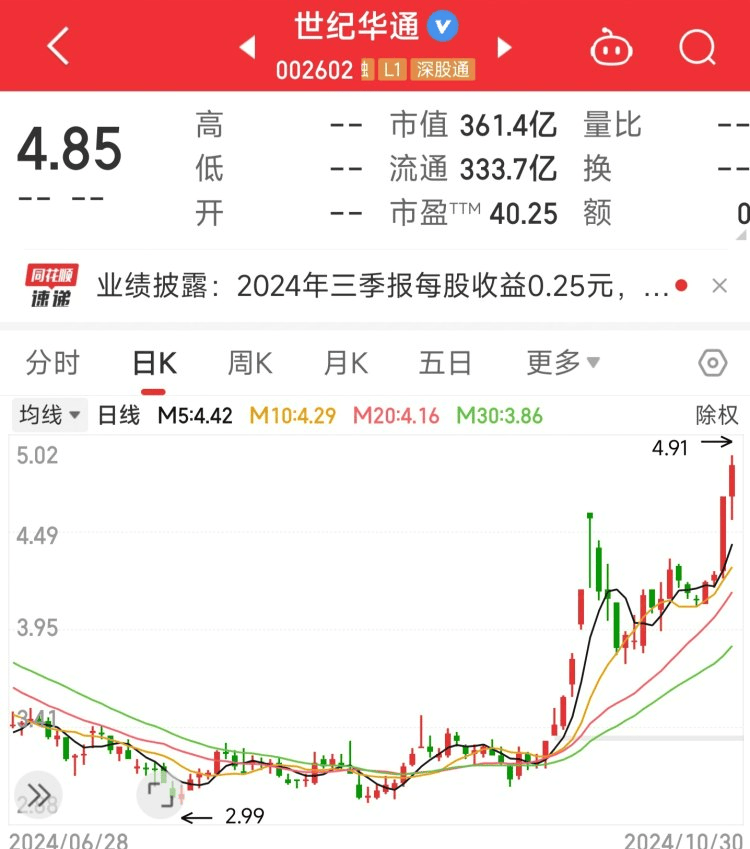Show the 月K chart
The height and width of the screenshot is (849, 750).
(346, 363)
